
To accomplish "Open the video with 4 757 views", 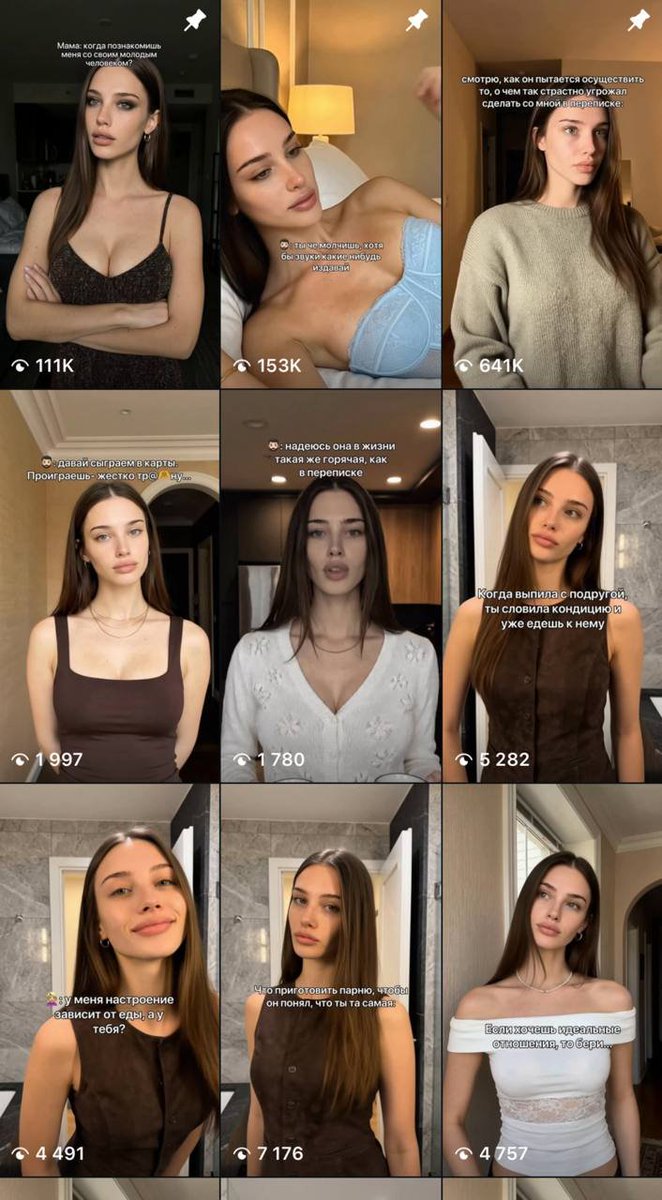I will [553, 980].
